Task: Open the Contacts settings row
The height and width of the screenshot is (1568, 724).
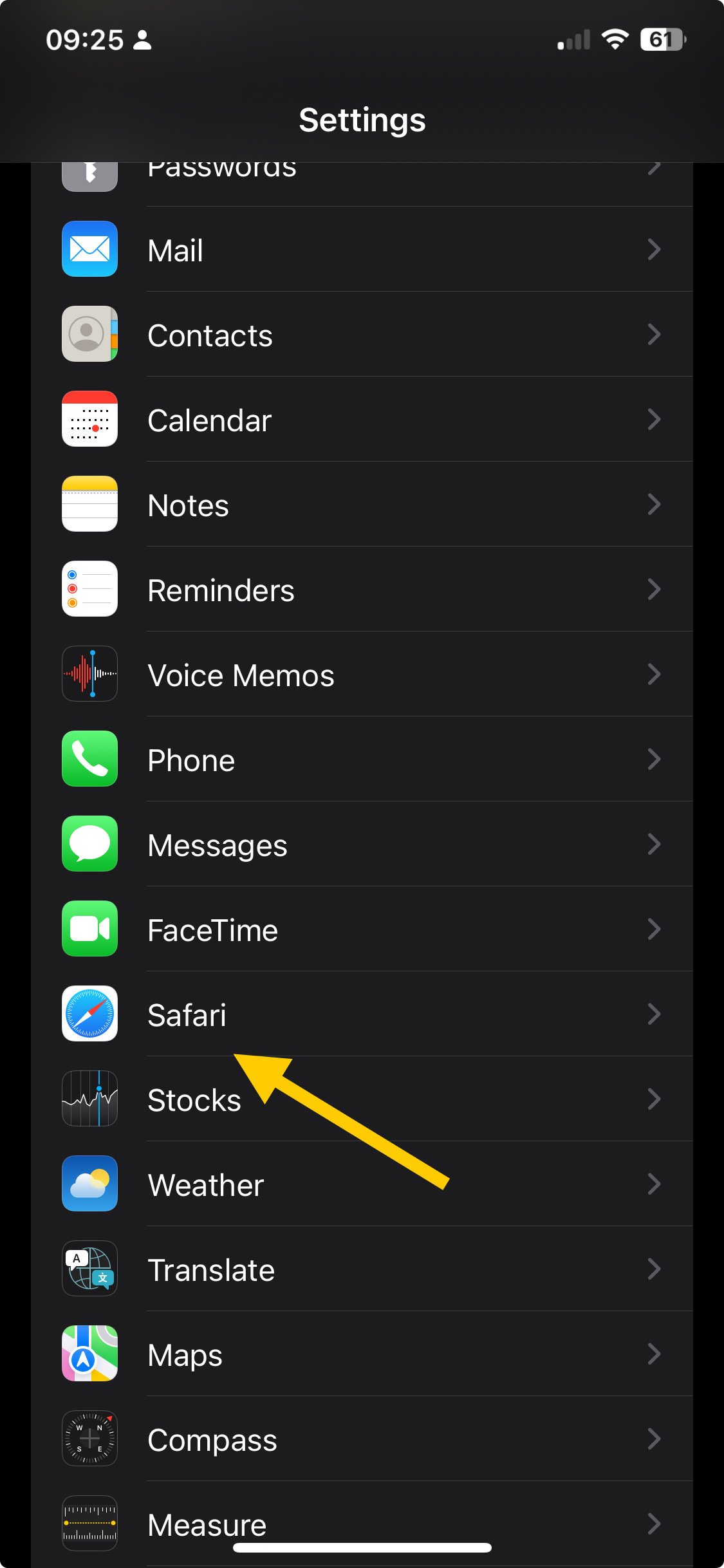Action: point(362,334)
